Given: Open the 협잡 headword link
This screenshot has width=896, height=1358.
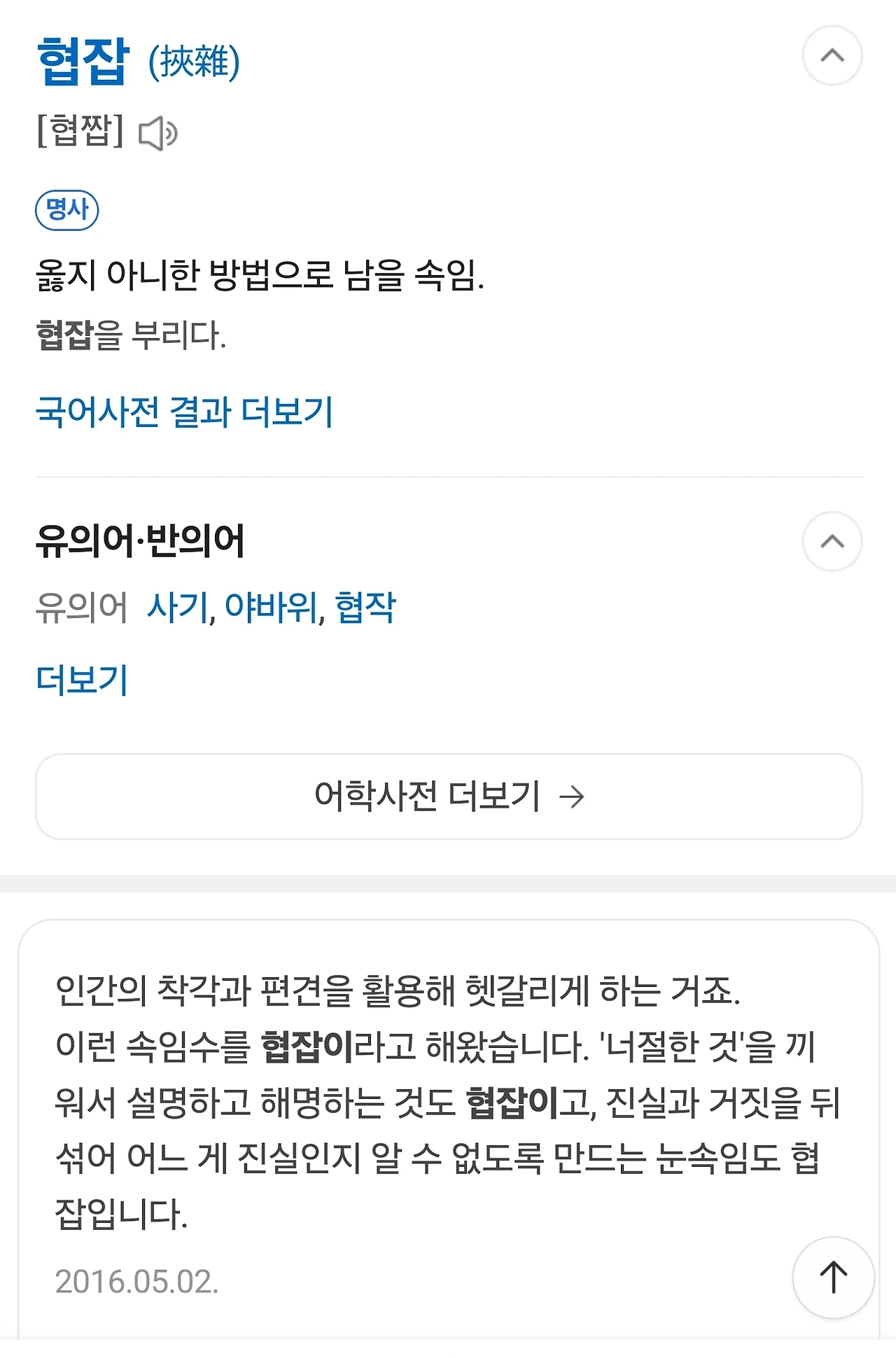Looking at the screenshot, I should point(83,62).
